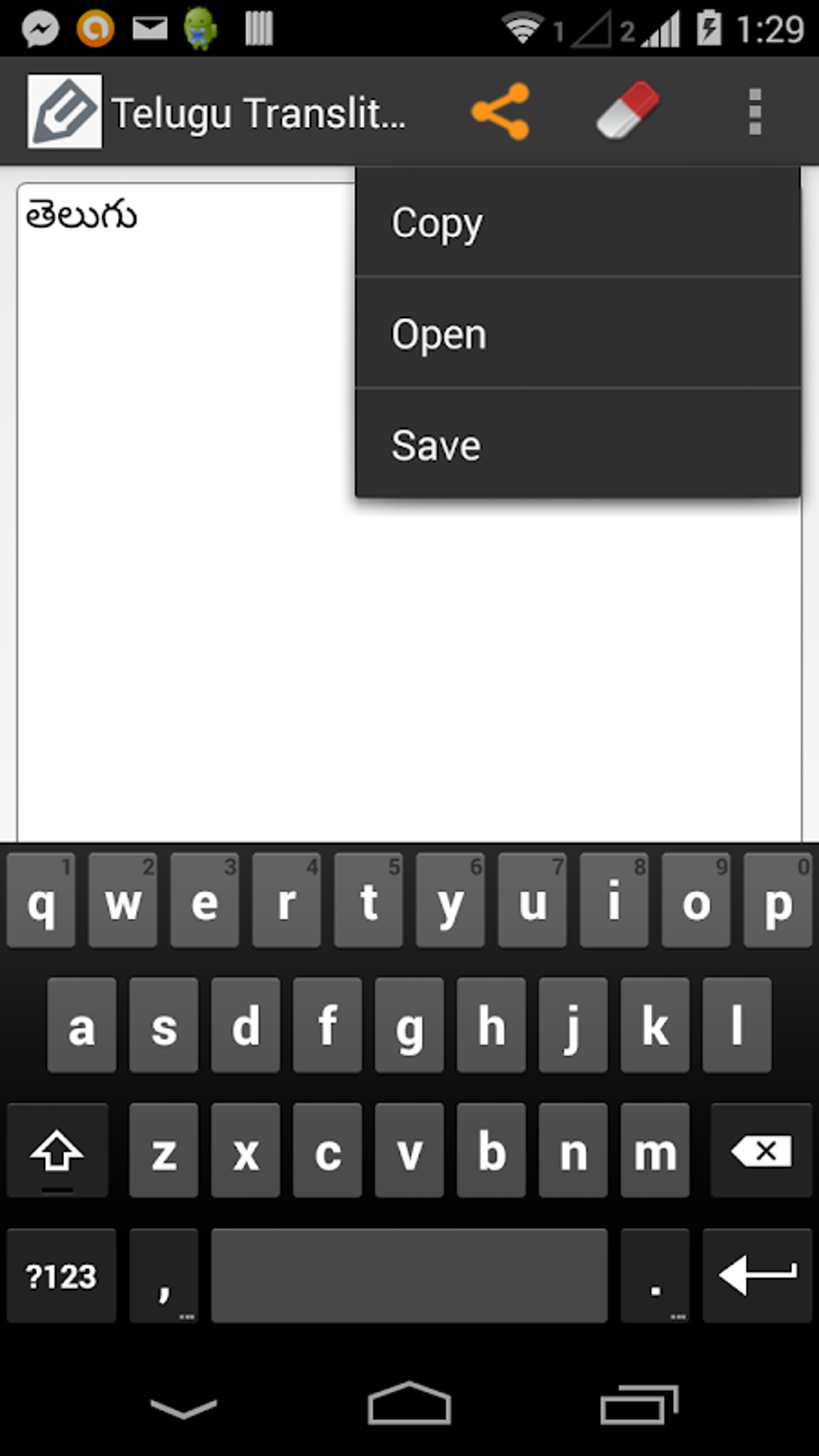Tap the Share icon in the toolbar
The height and width of the screenshot is (1456, 819).
click(502, 111)
